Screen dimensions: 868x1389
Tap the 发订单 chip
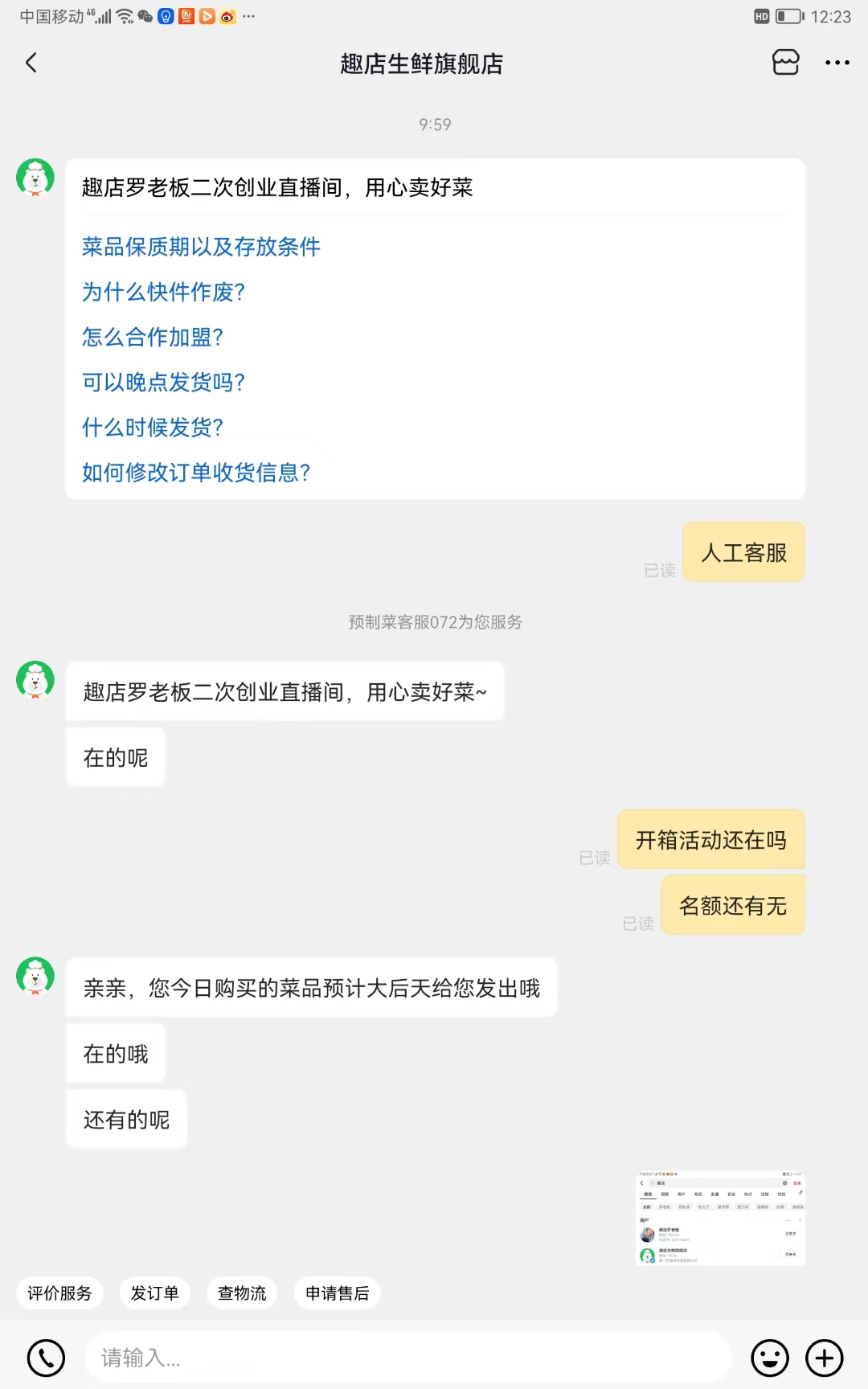[154, 1293]
